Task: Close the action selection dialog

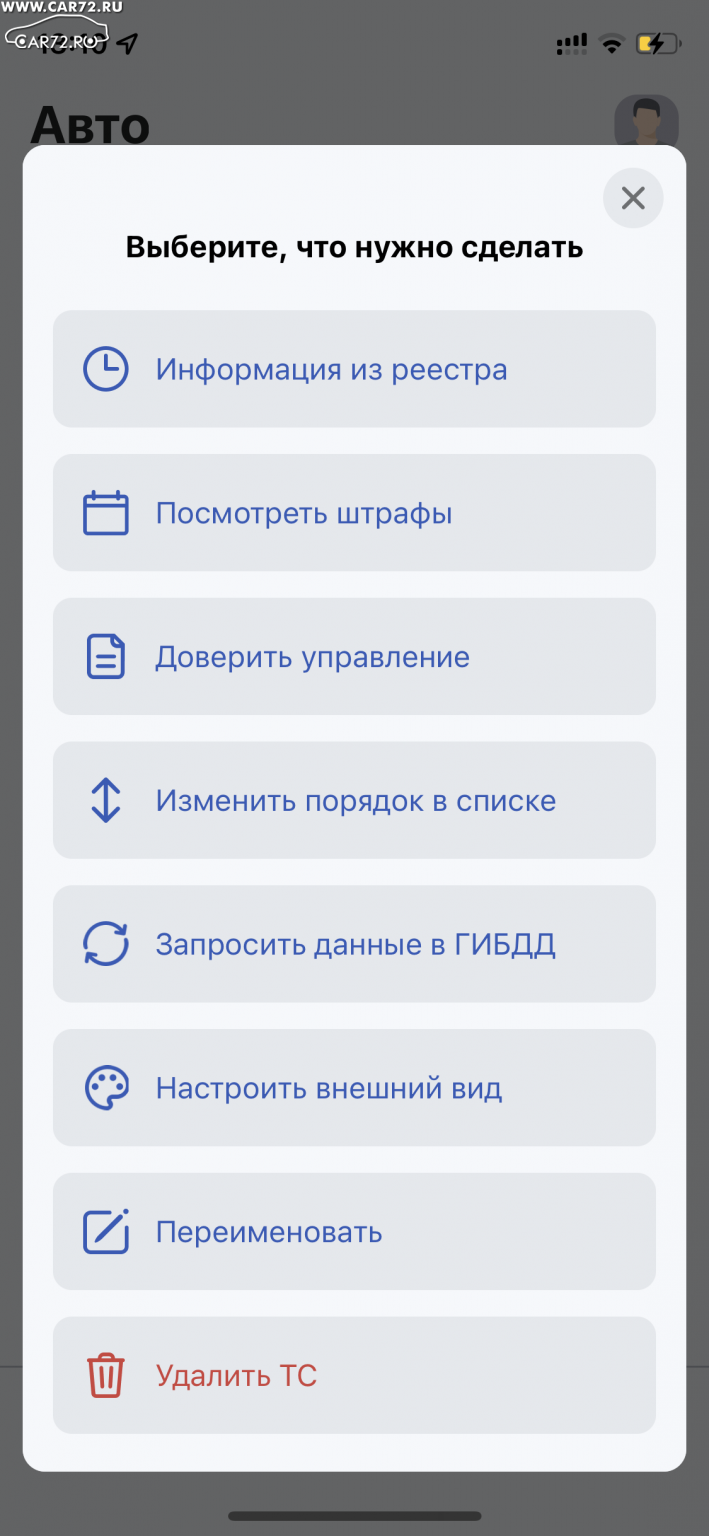Action: click(x=632, y=198)
